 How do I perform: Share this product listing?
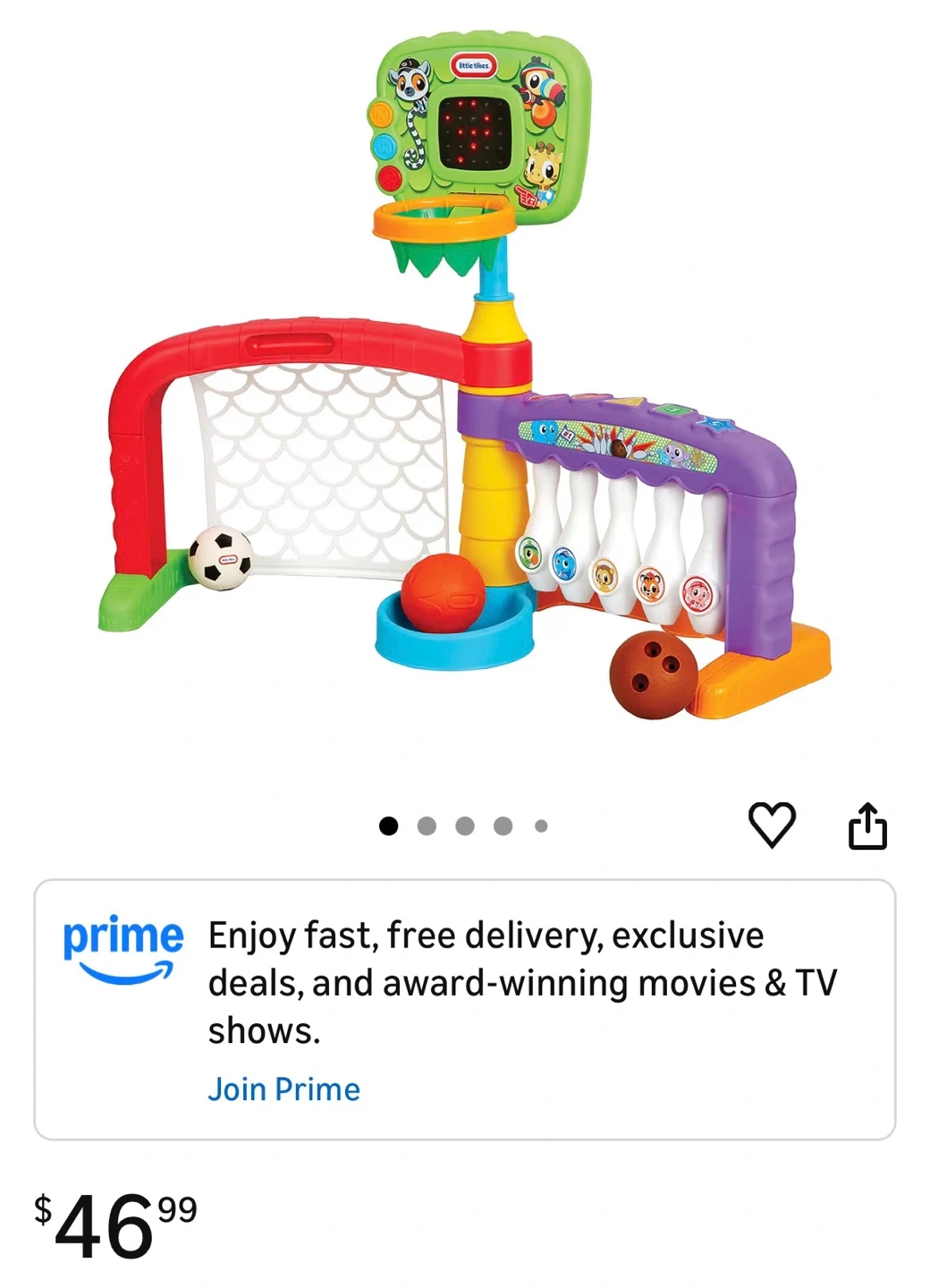pos(867,825)
